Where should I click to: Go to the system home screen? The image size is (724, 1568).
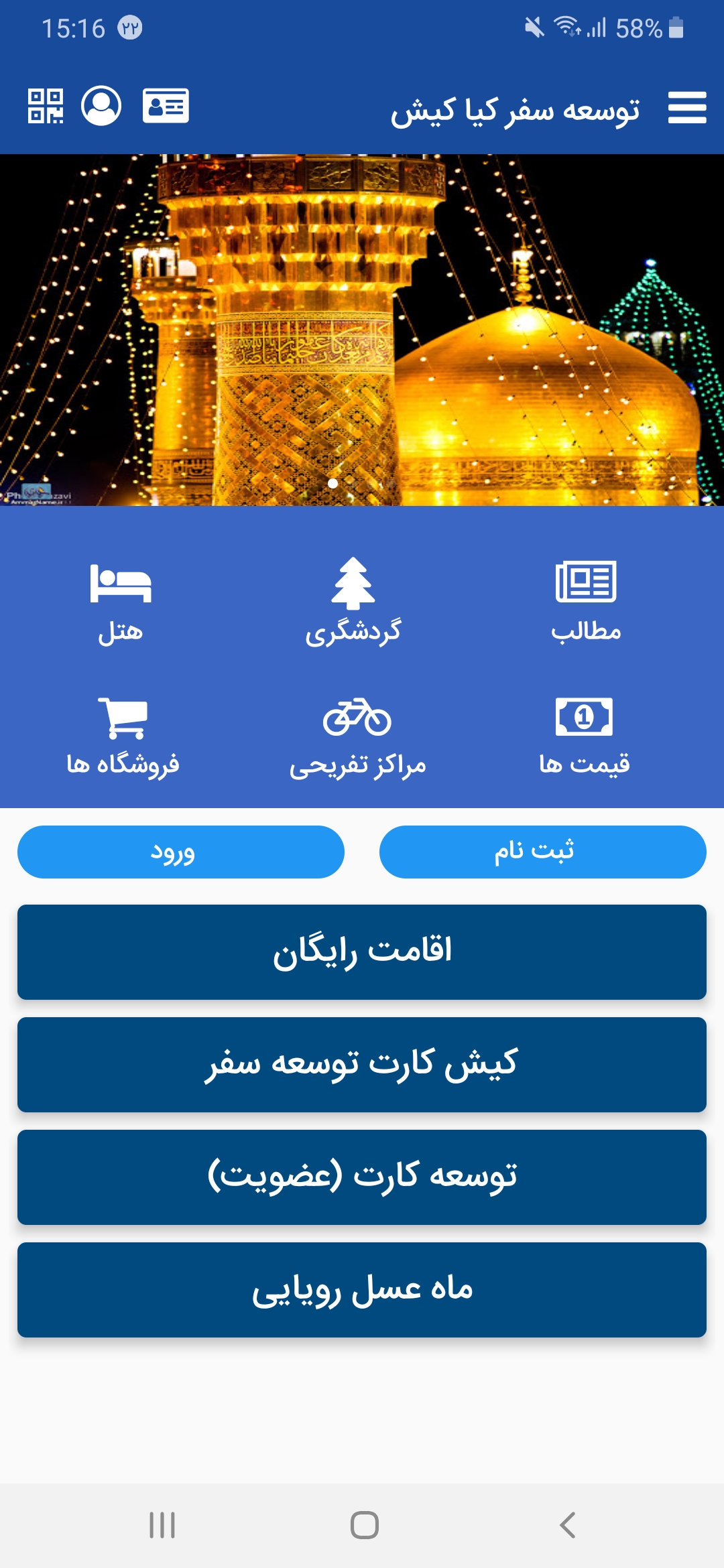click(364, 1525)
